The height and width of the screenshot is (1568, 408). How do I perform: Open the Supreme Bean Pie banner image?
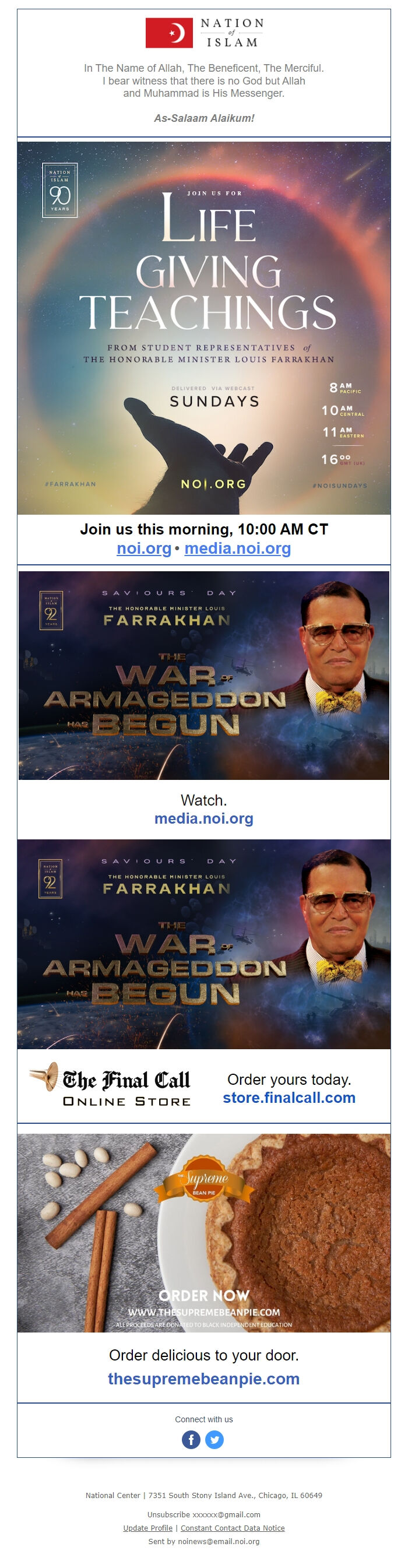pyautogui.click(x=203, y=1233)
